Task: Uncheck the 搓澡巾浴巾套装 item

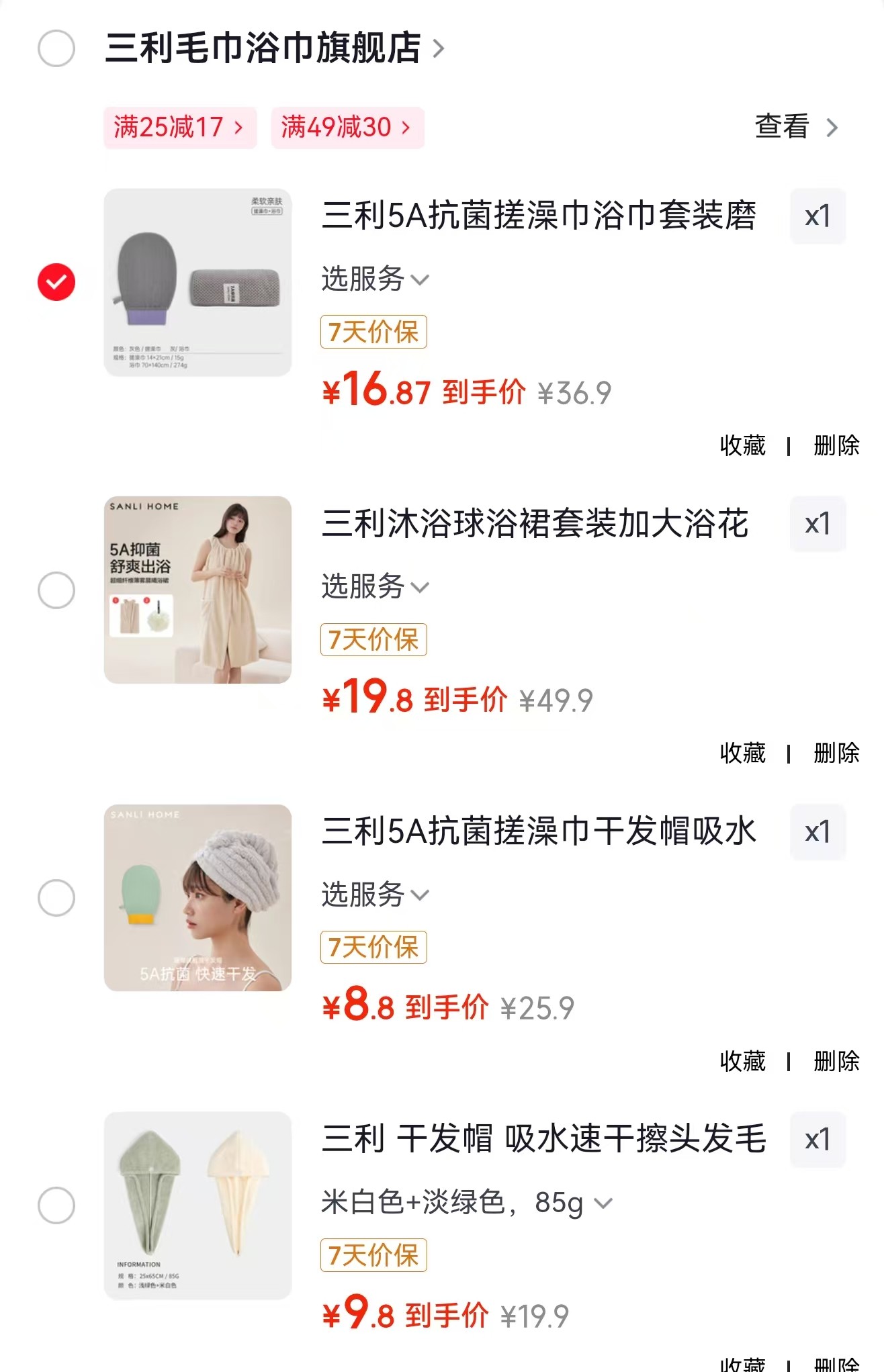Action: (x=56, y=282)
